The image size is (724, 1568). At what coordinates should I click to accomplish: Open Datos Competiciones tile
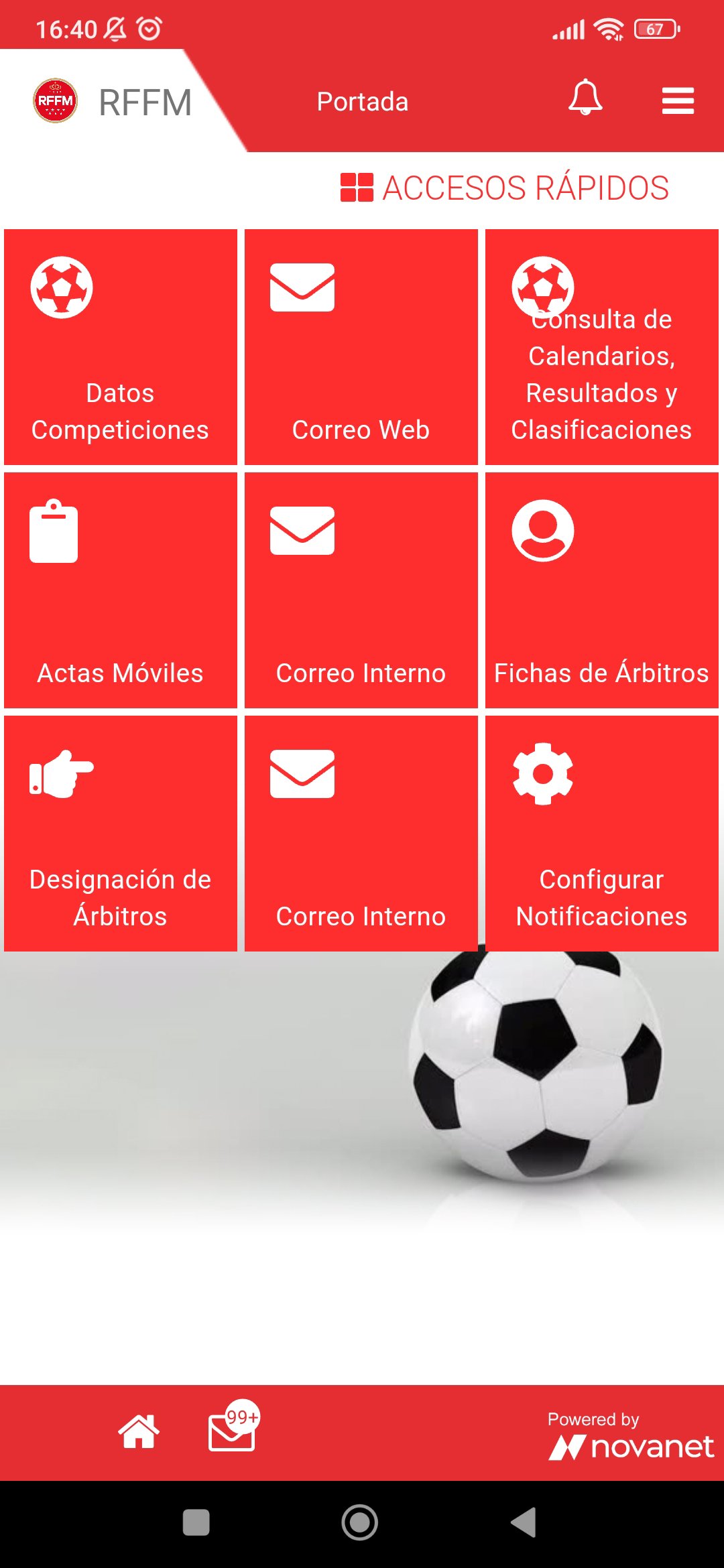coord(121,347)
